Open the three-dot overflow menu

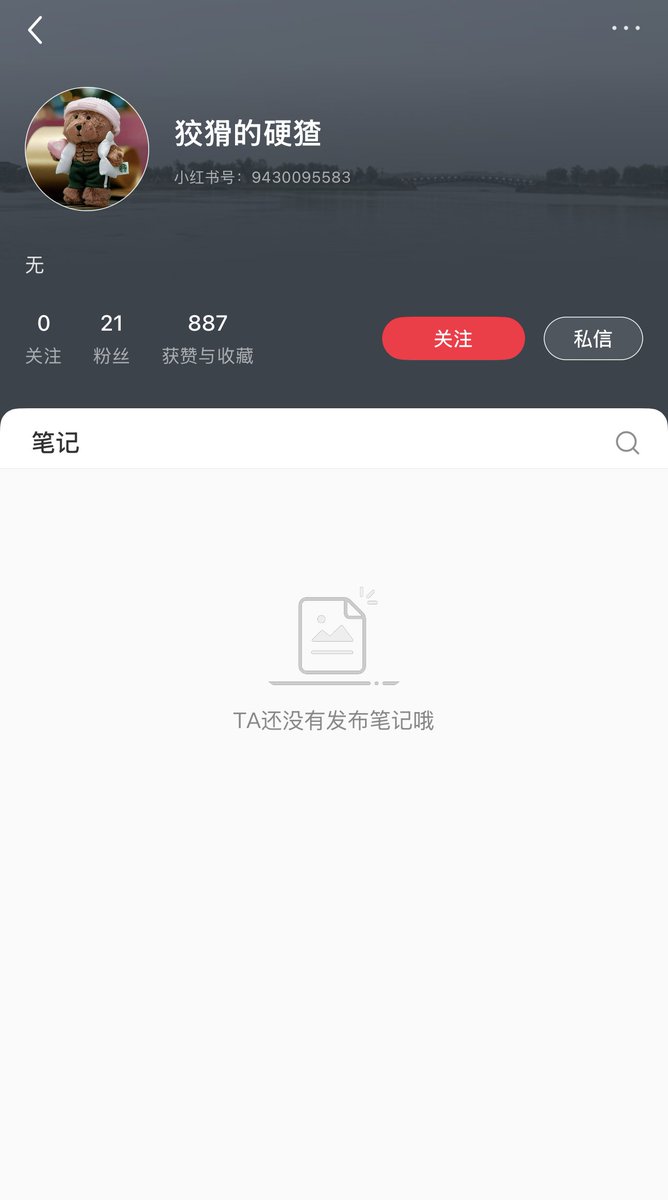tap(626, 28)
